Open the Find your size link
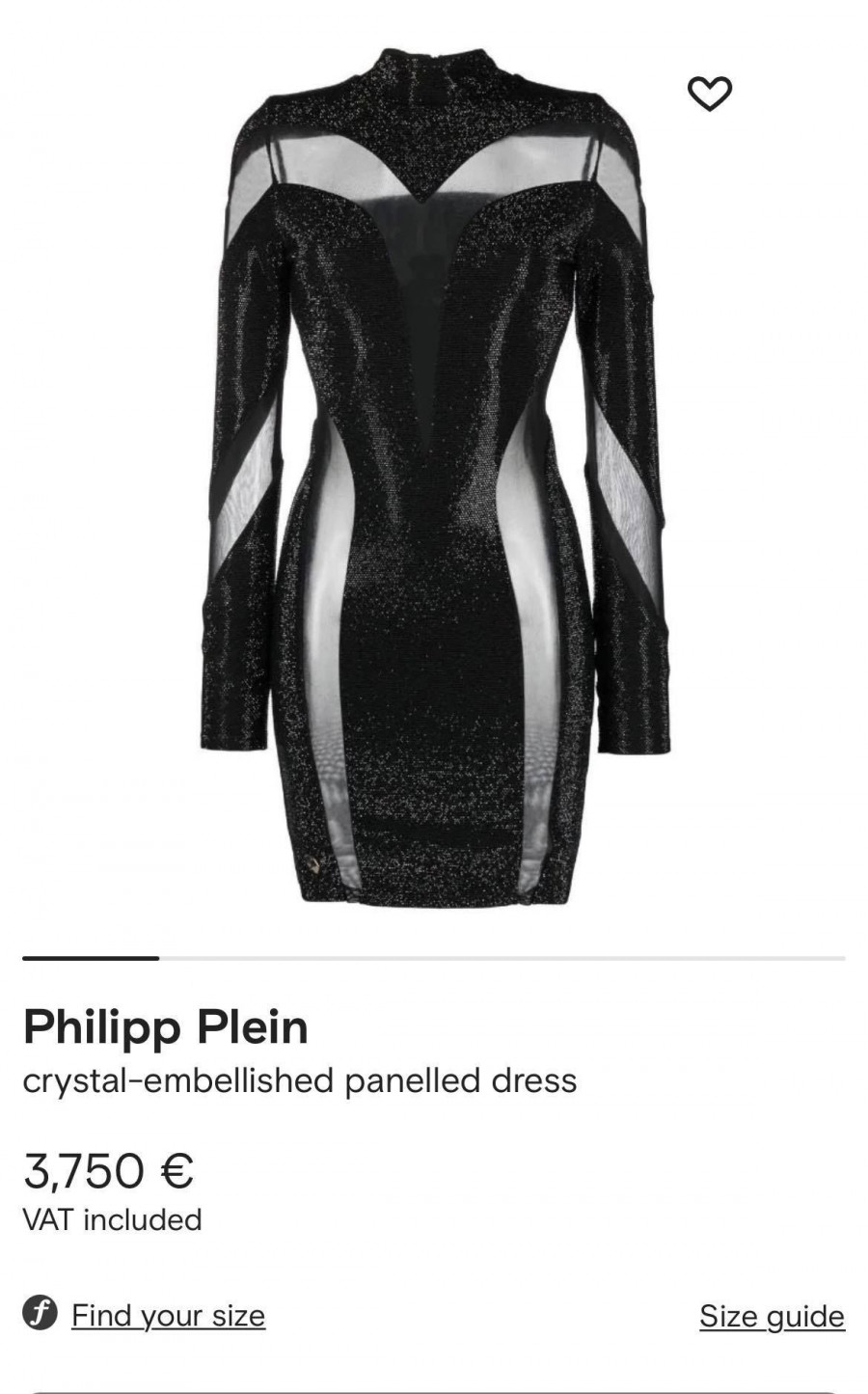 pyautogui.click(x=168, y=1315)
